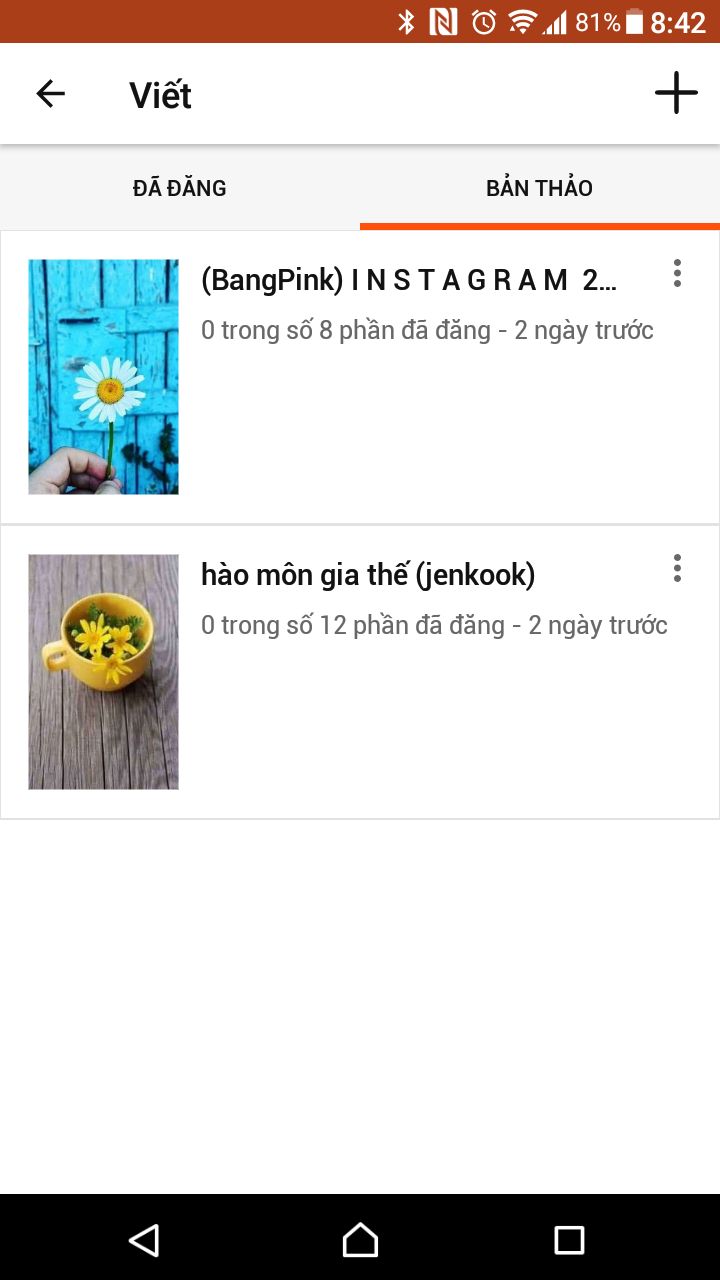Open the (BangPink) INSTAGRAM draft story
Image resolution: width=720 pixels, height=1280 pixels.
pyautogui.click(x=408, y=281)
